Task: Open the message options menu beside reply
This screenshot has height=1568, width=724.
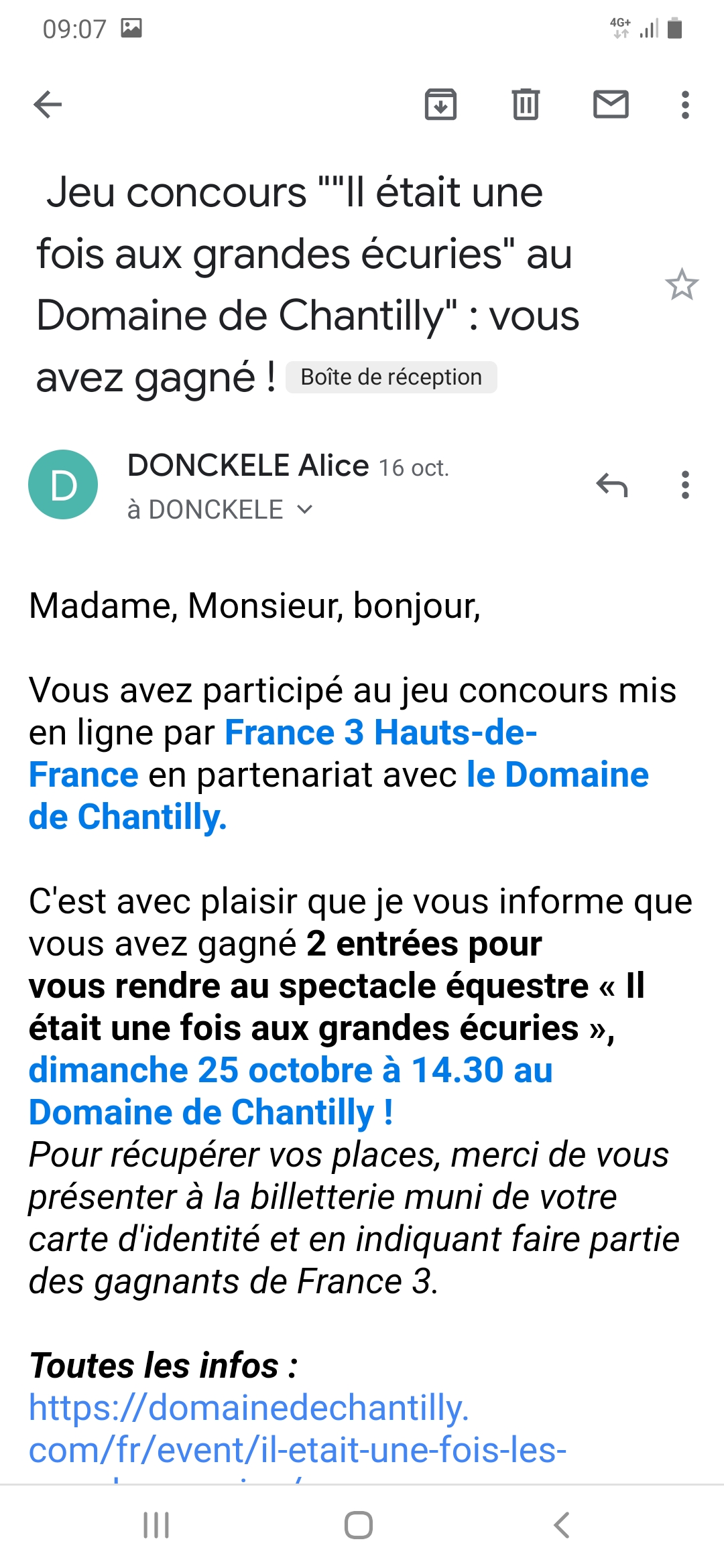Action: tap(684, 484)
